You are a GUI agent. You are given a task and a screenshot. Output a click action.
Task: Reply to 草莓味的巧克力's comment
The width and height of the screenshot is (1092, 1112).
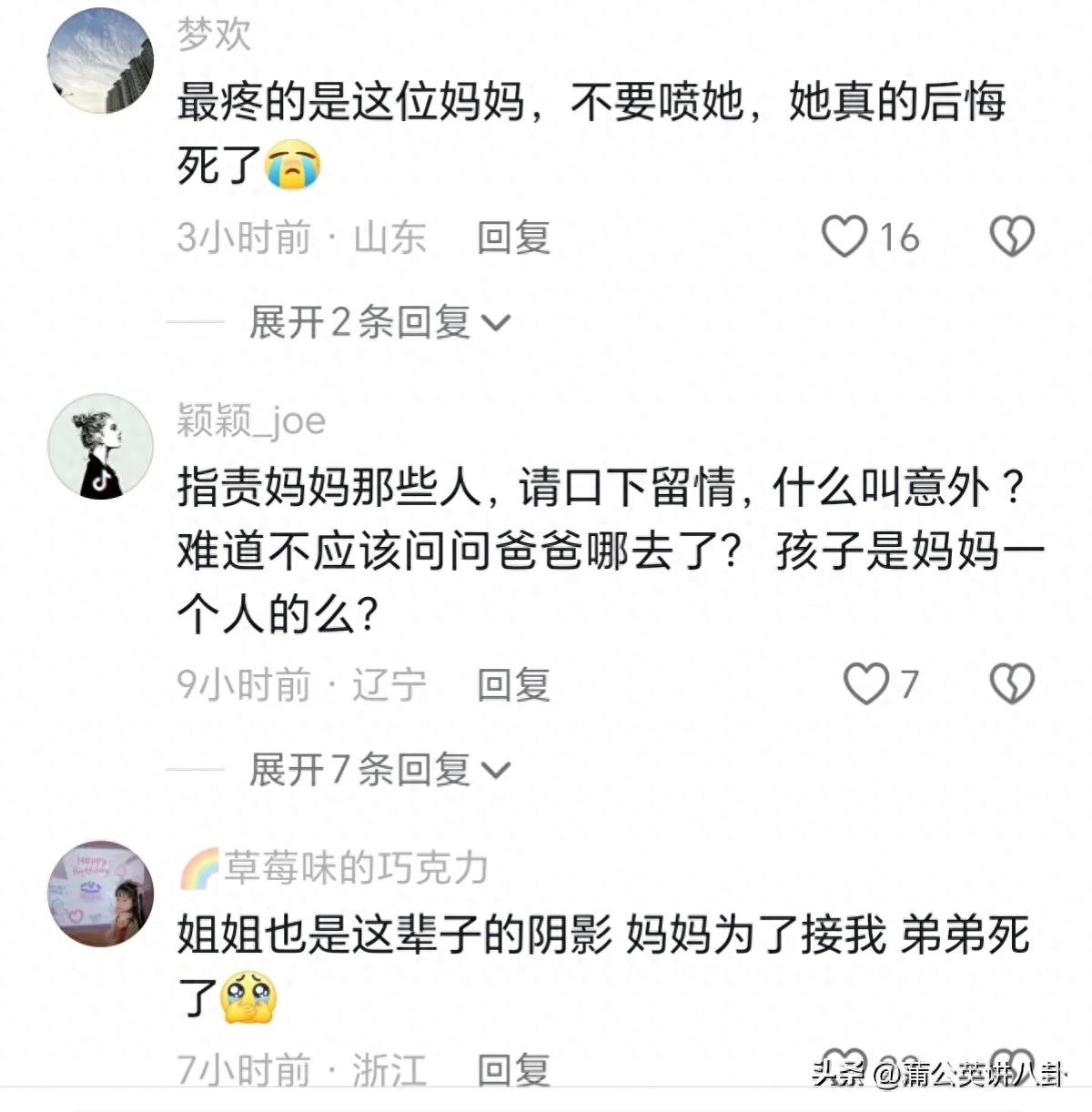click(513, 1071)
